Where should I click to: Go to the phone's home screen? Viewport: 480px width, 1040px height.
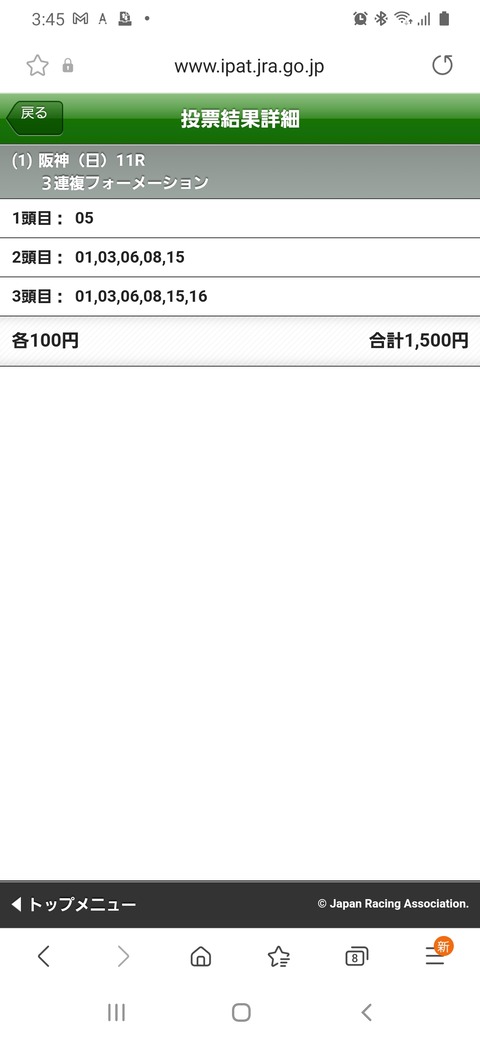(241, 1012)
